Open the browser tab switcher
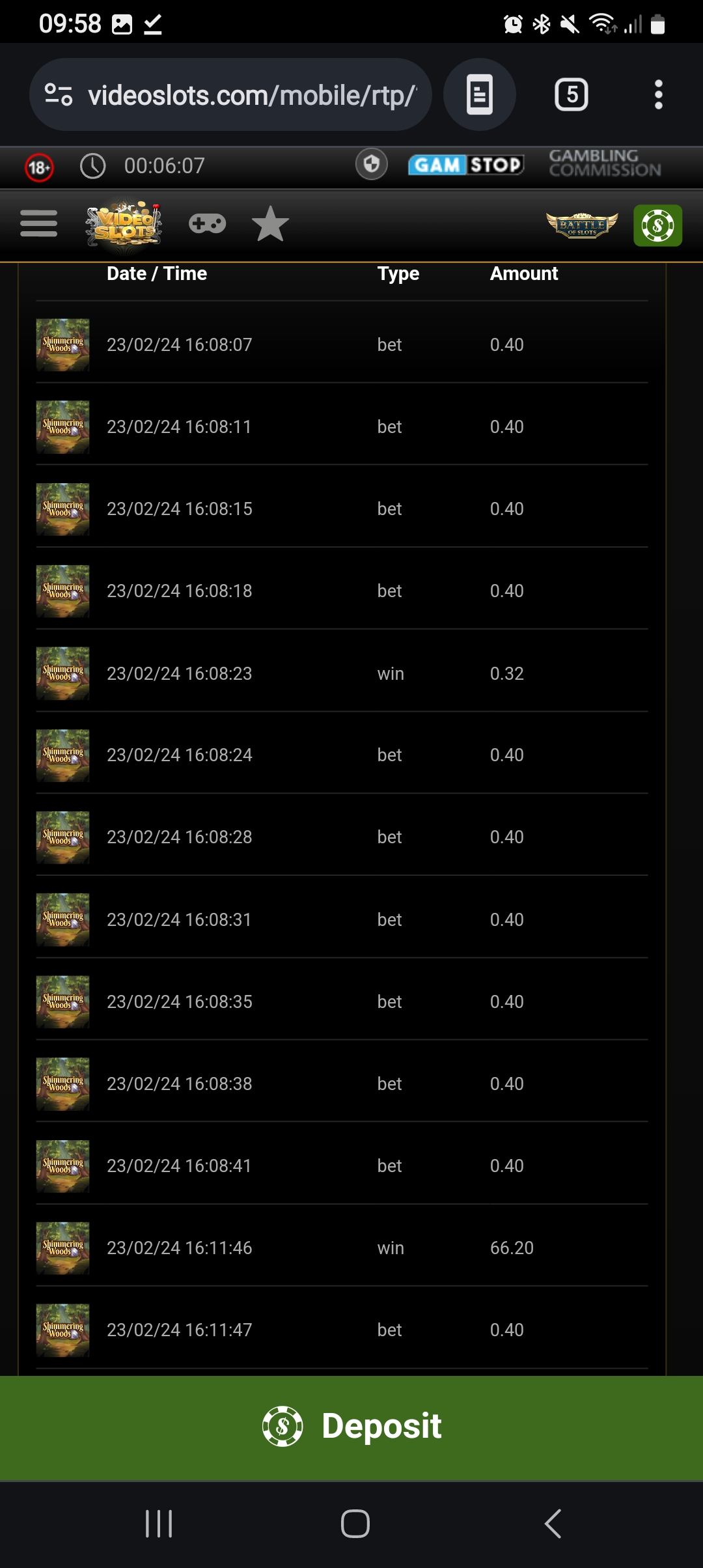Viewport: 703px width, 1568px height. 572,95
